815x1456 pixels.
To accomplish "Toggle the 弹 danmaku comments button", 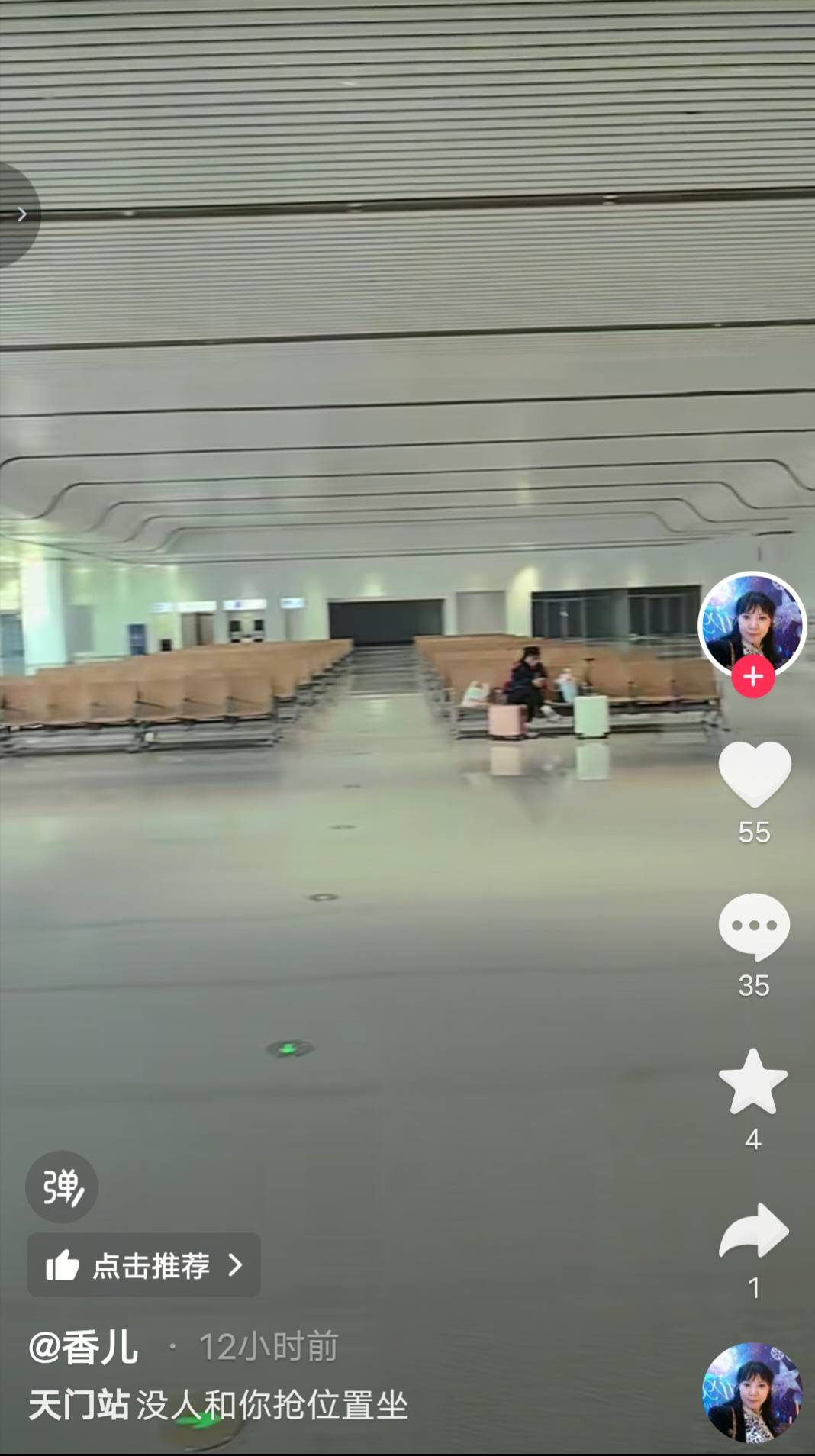I will pyautogui.click(x=62, y=1187).
